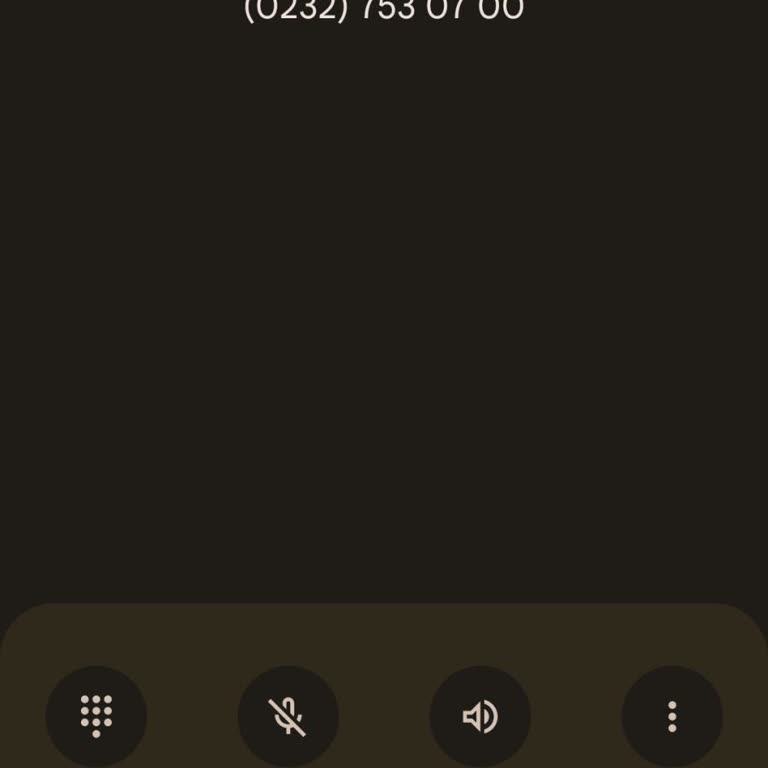This screenshot has width=768, height=768.
Task: Open the dialpad keypad
Action: click(x=96, y=716)
